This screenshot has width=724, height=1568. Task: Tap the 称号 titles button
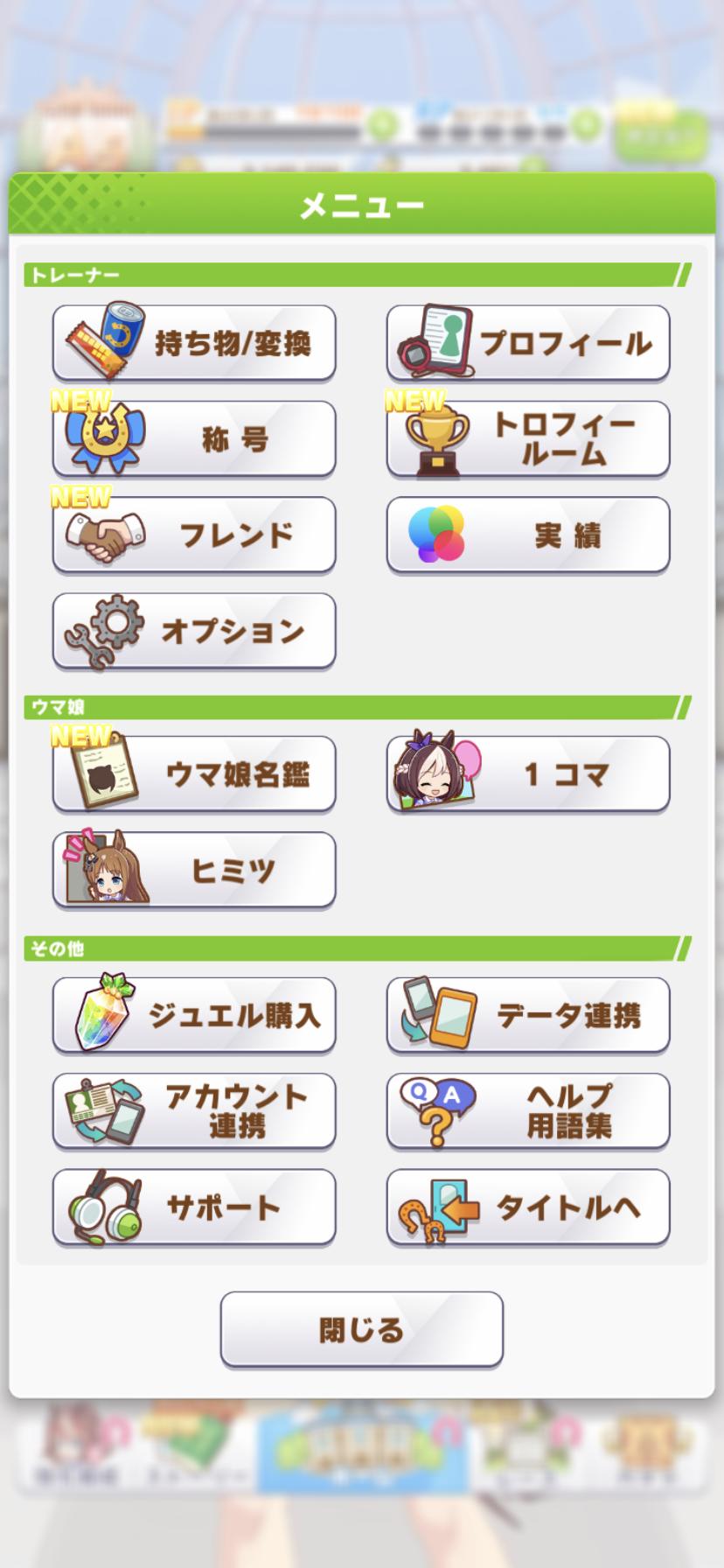[x=194, y=439]
